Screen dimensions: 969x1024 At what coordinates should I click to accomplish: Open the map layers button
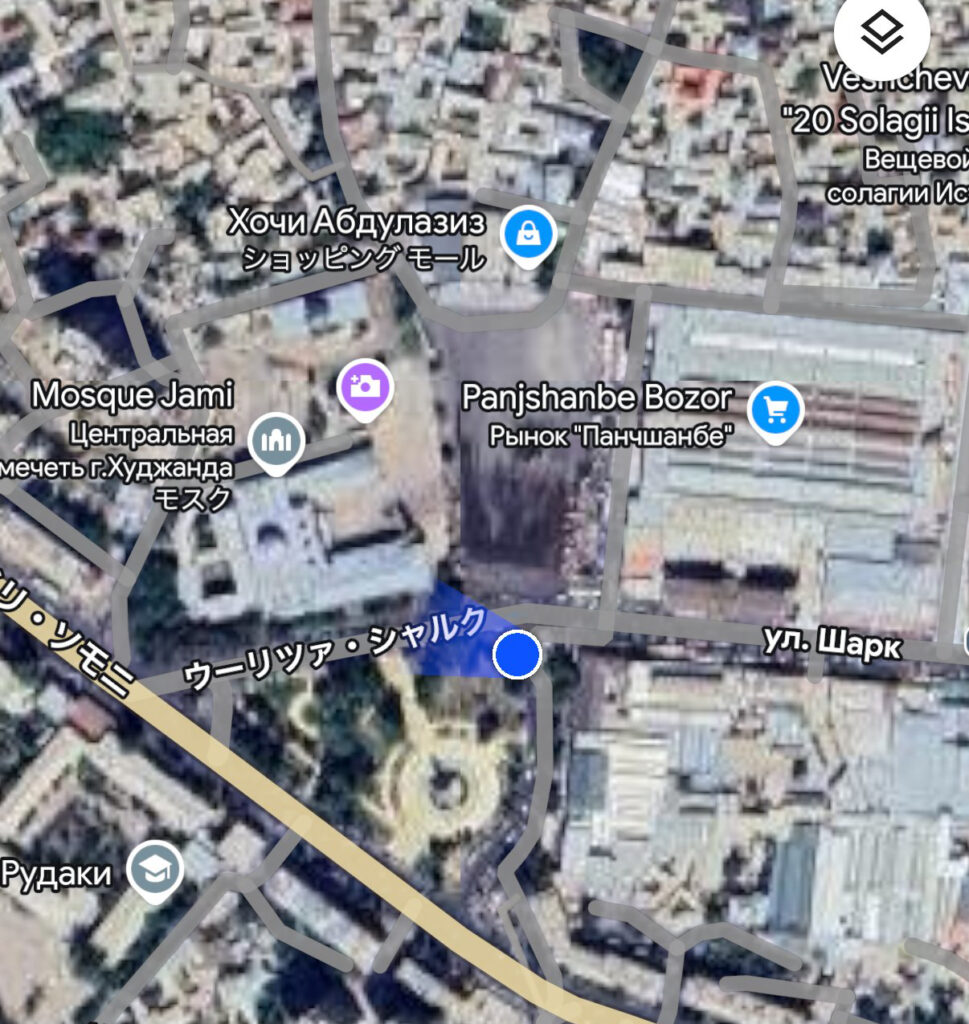881,37
